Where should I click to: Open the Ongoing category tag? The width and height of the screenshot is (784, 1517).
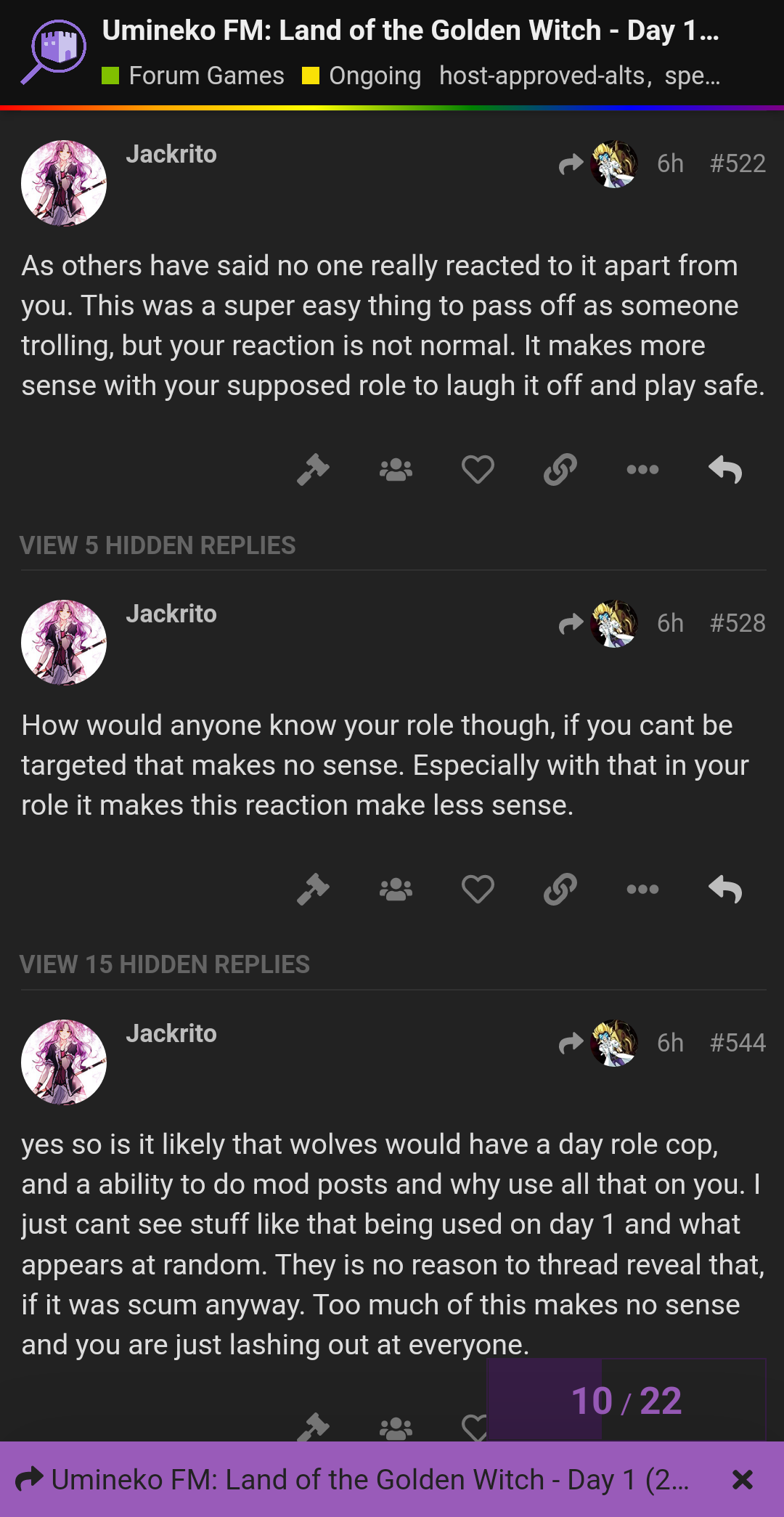362,76
